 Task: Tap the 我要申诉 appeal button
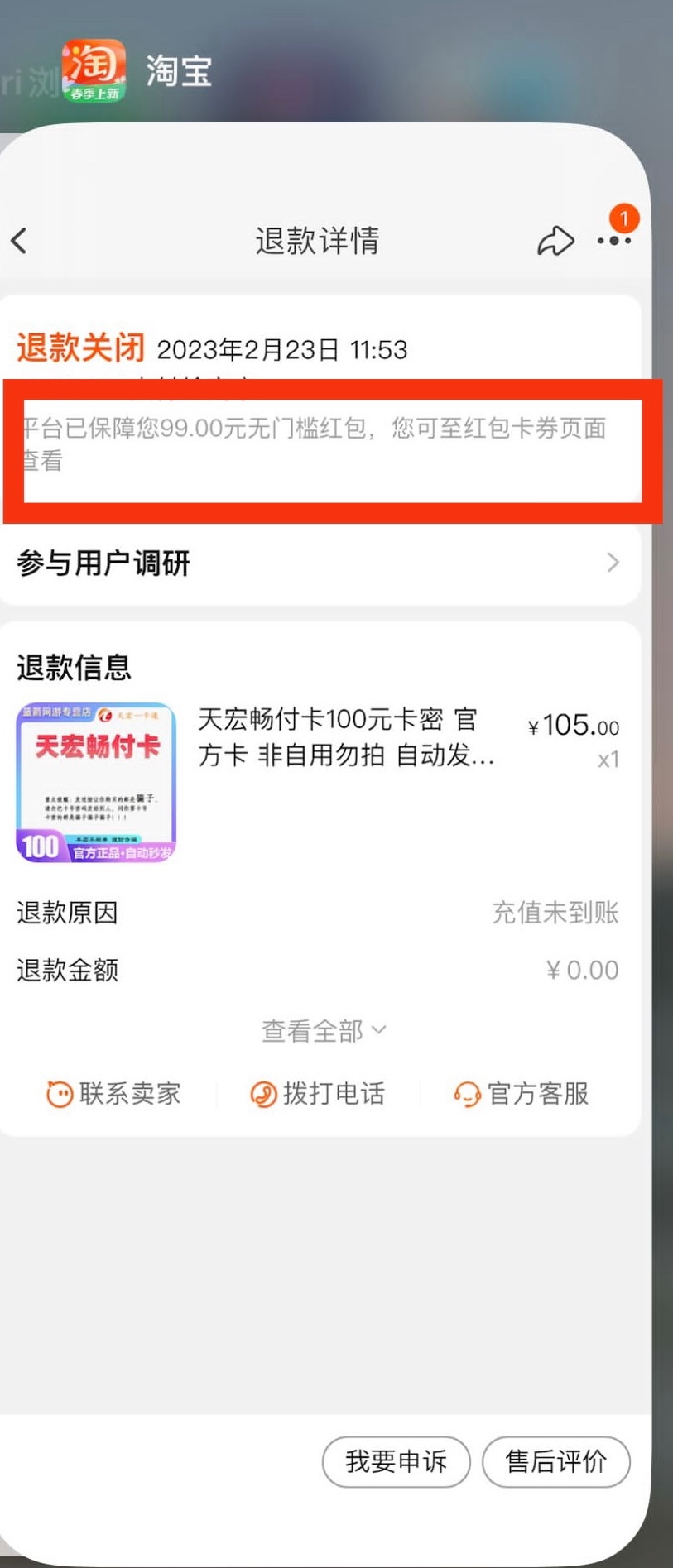[x=396, y=1461]
